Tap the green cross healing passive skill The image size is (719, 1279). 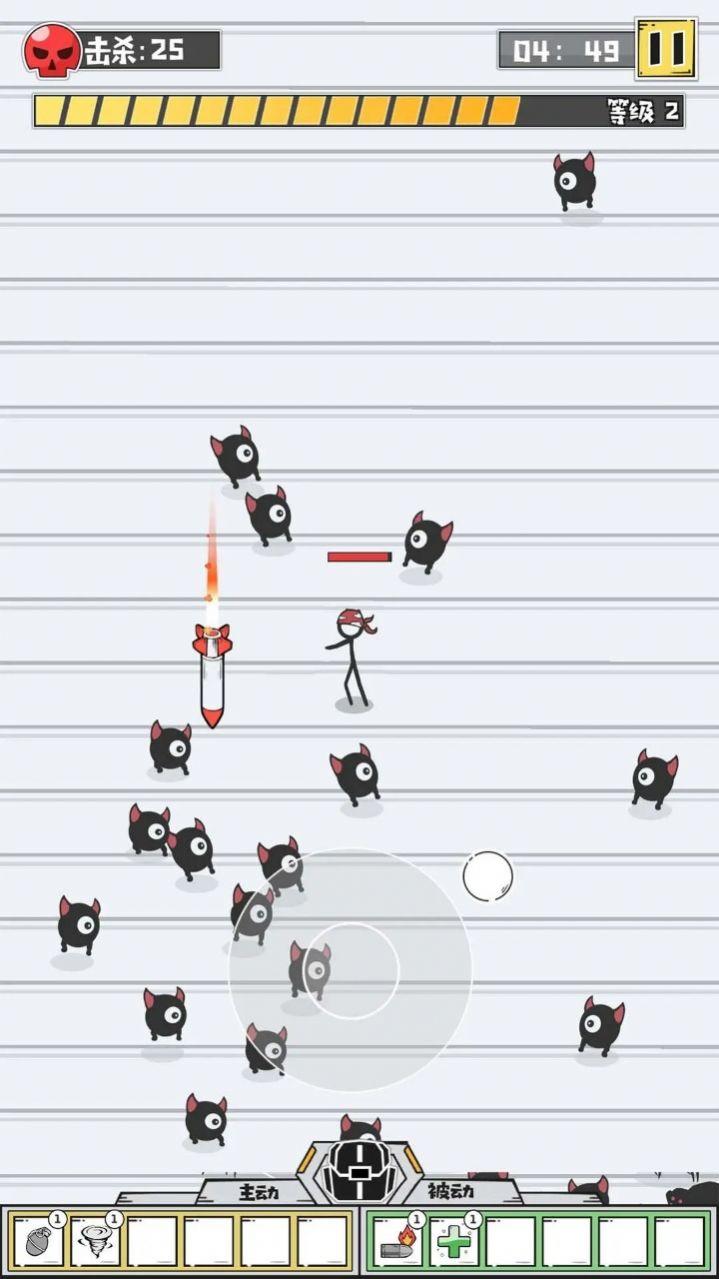[x=455, y=1241]
